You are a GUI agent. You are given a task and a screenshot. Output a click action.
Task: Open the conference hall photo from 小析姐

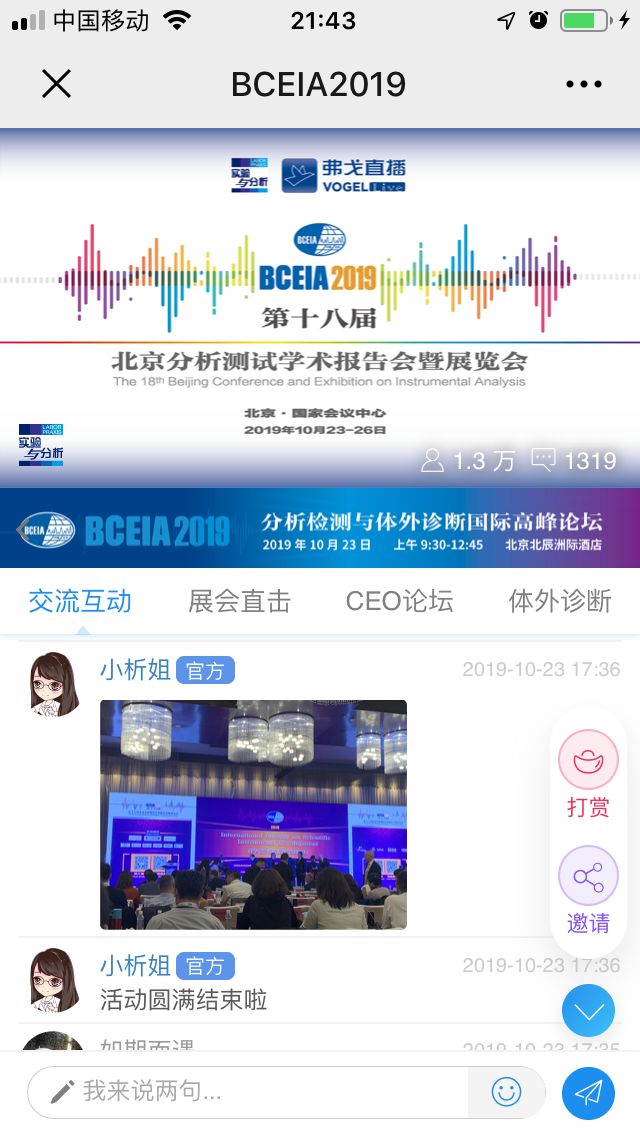pos(253,814)
